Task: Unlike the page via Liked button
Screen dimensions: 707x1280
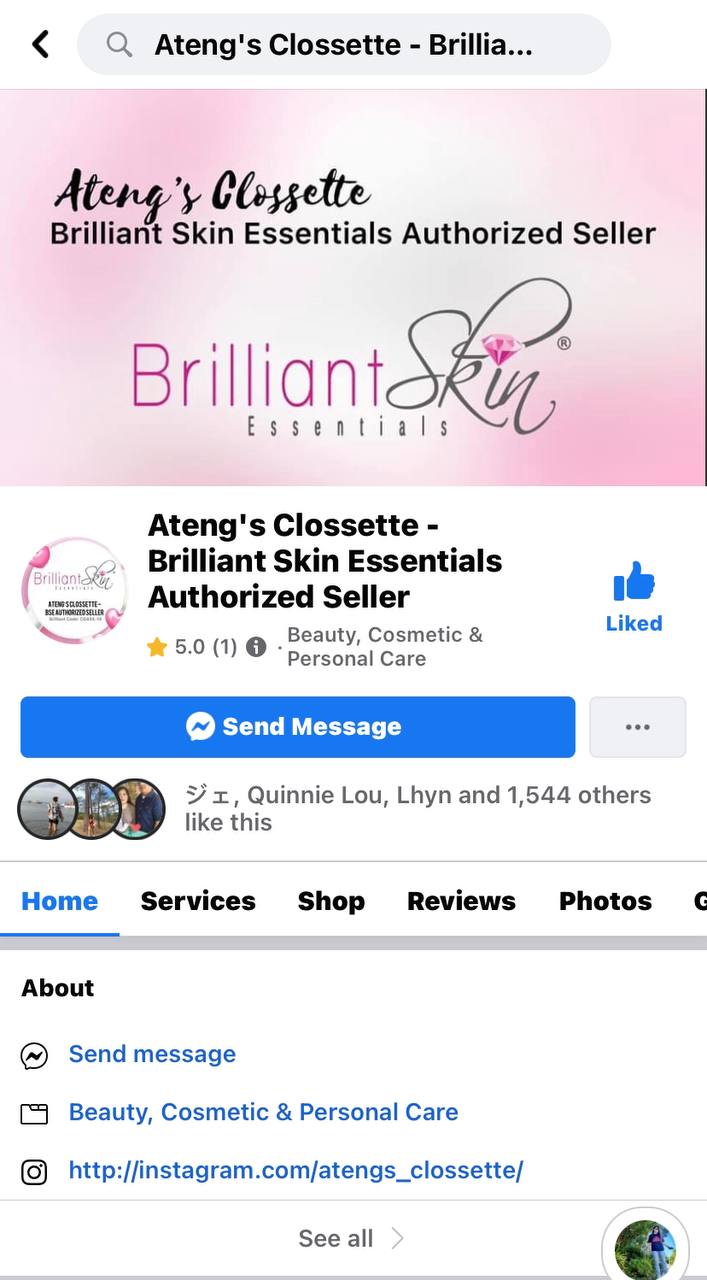Action: [x=634, y=595]
